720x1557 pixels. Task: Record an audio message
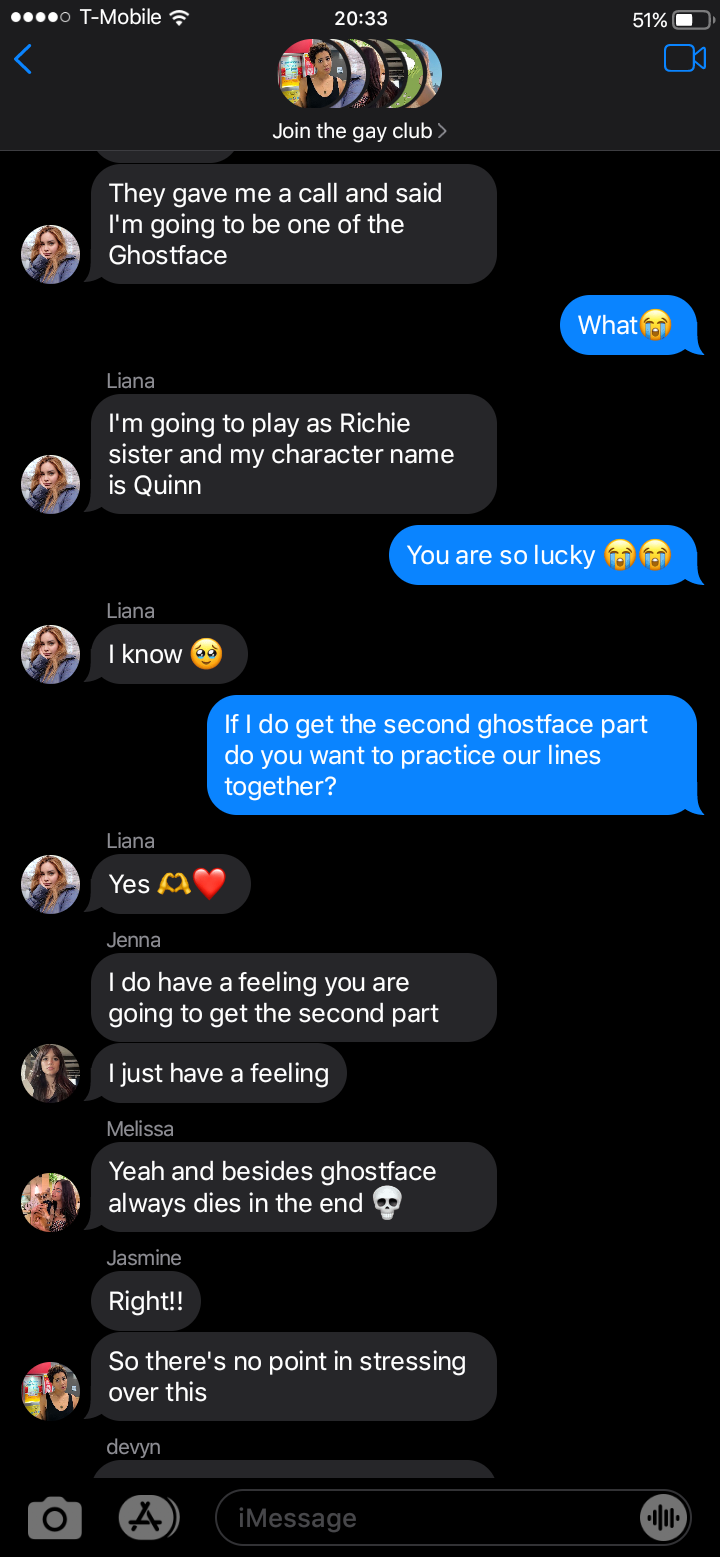(664, 1518)
